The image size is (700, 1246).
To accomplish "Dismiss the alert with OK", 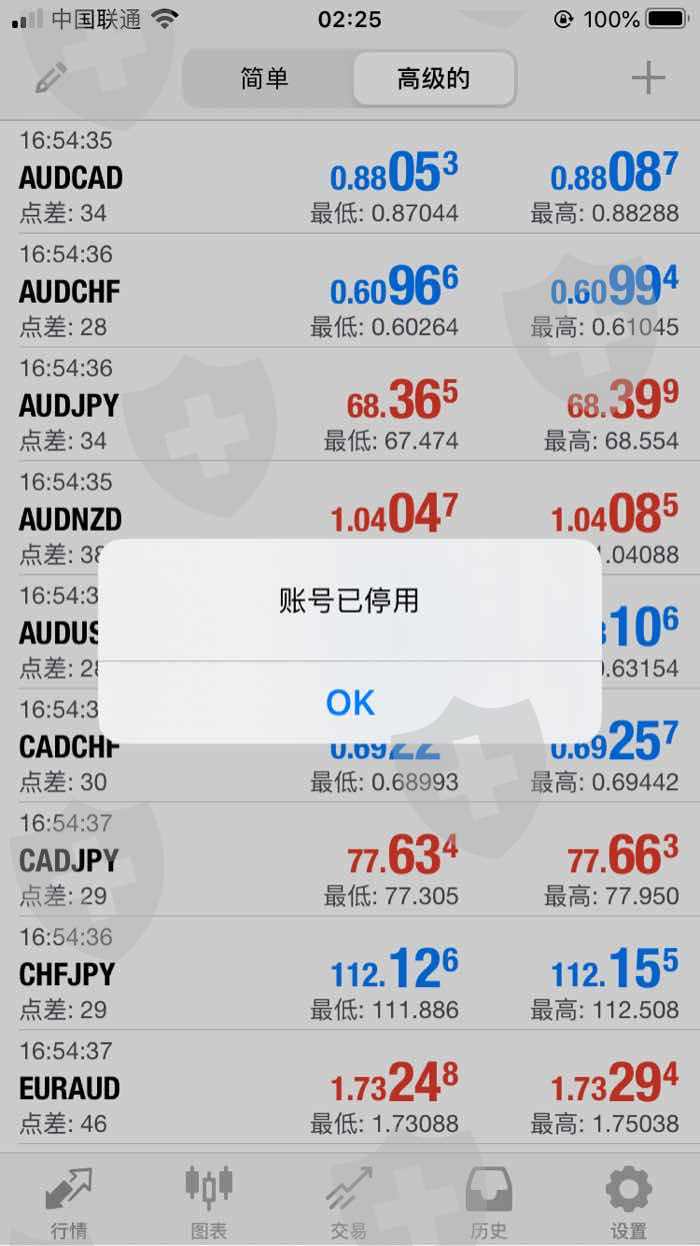I will click(350, 702).
